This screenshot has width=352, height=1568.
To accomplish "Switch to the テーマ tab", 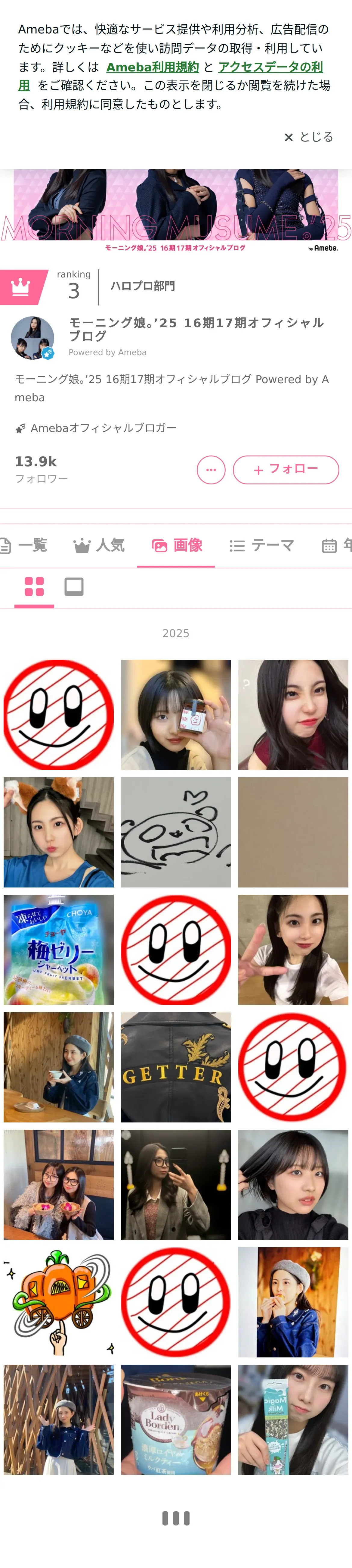I will pos(262,545).
